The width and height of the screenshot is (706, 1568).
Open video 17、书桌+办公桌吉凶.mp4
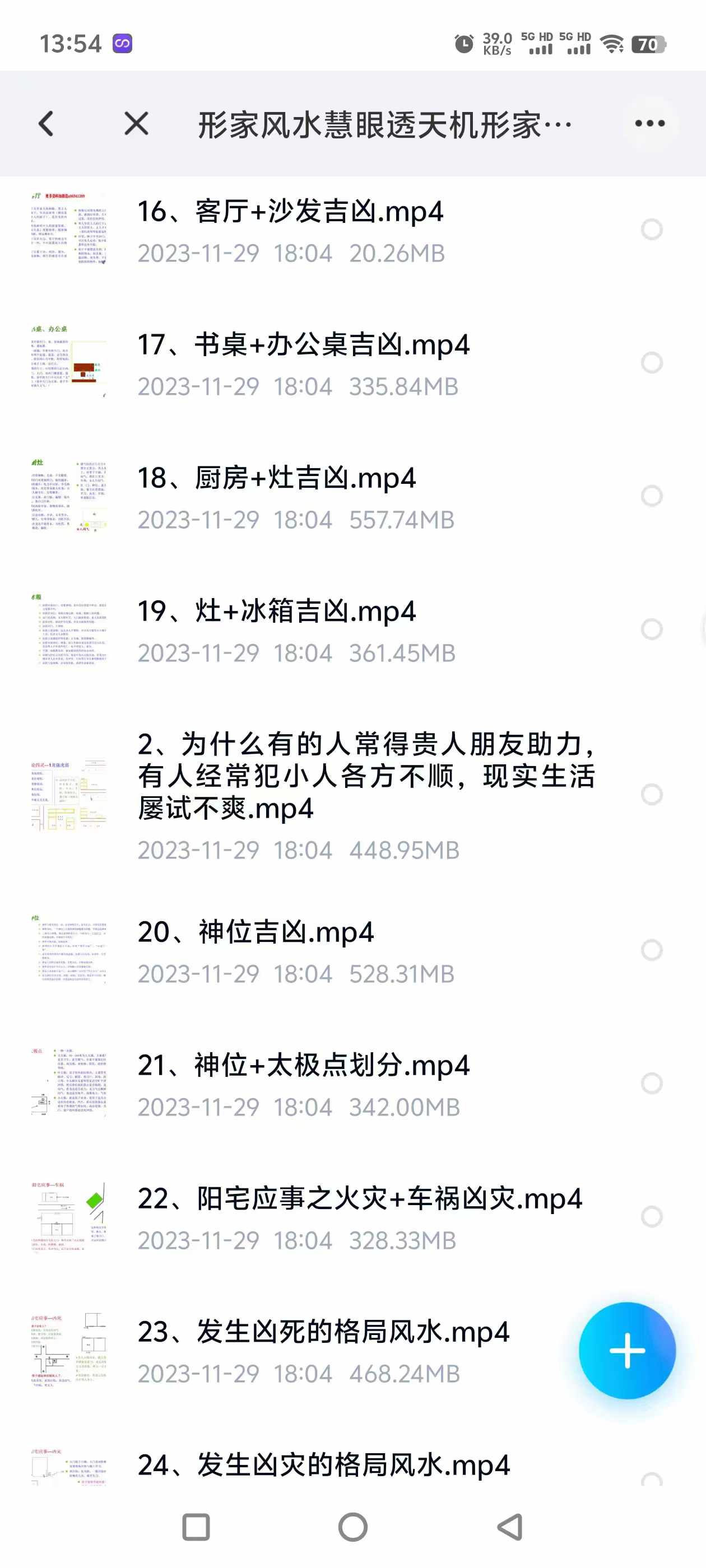303,345
